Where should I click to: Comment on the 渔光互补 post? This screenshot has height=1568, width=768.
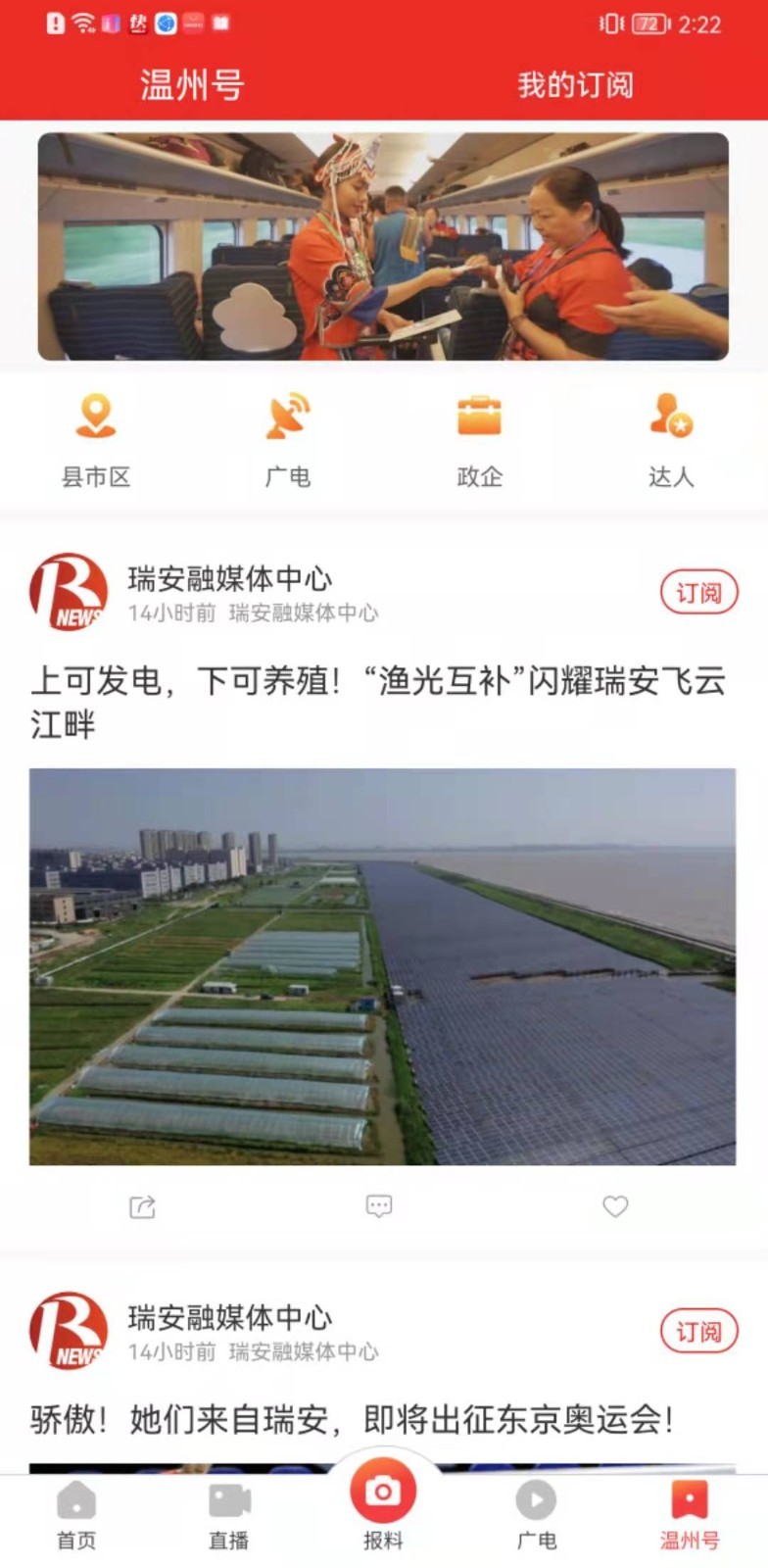[x=379, y=1206]
